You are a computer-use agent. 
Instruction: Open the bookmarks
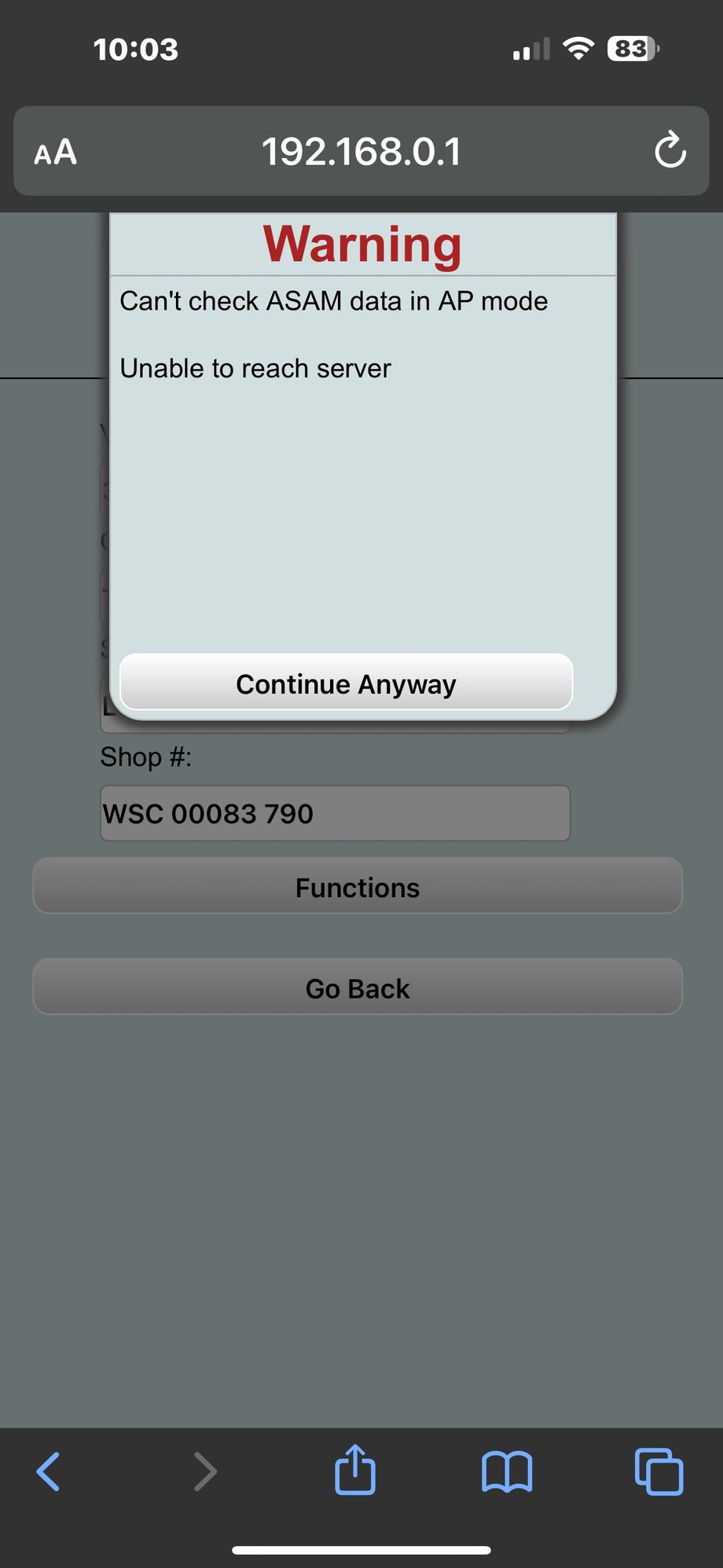(x=507, y=1471)
